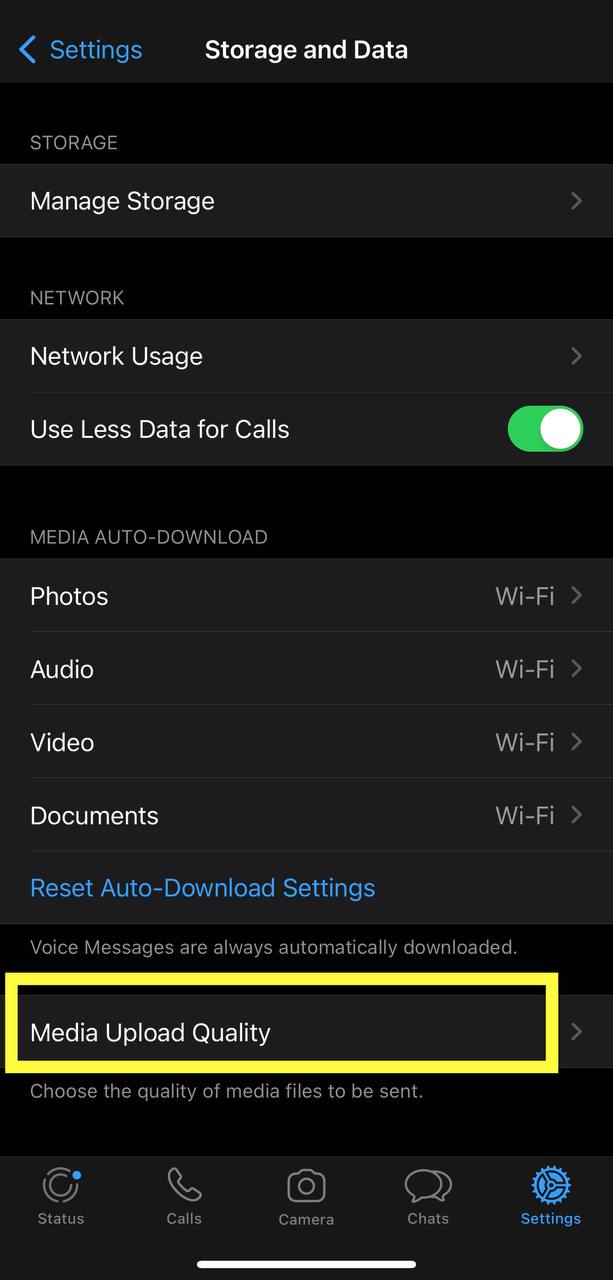The width and height of the screenshot is (613, 1280).
Task: Open Network Usage
Action: [x=306, y=356]
